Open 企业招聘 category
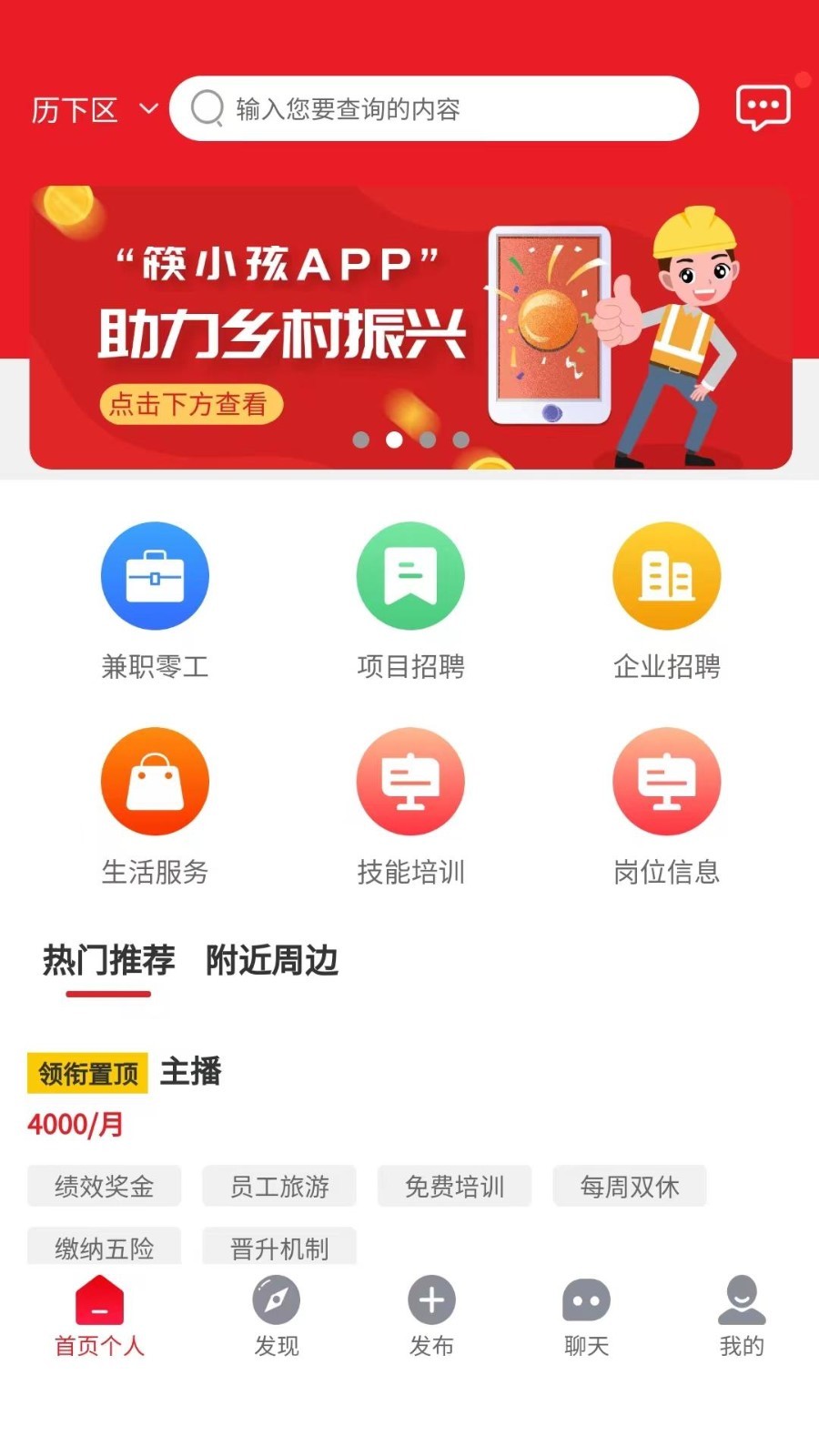Image resolution: width=819 pixels, height=1456 pixels. [x=666, y=602]
